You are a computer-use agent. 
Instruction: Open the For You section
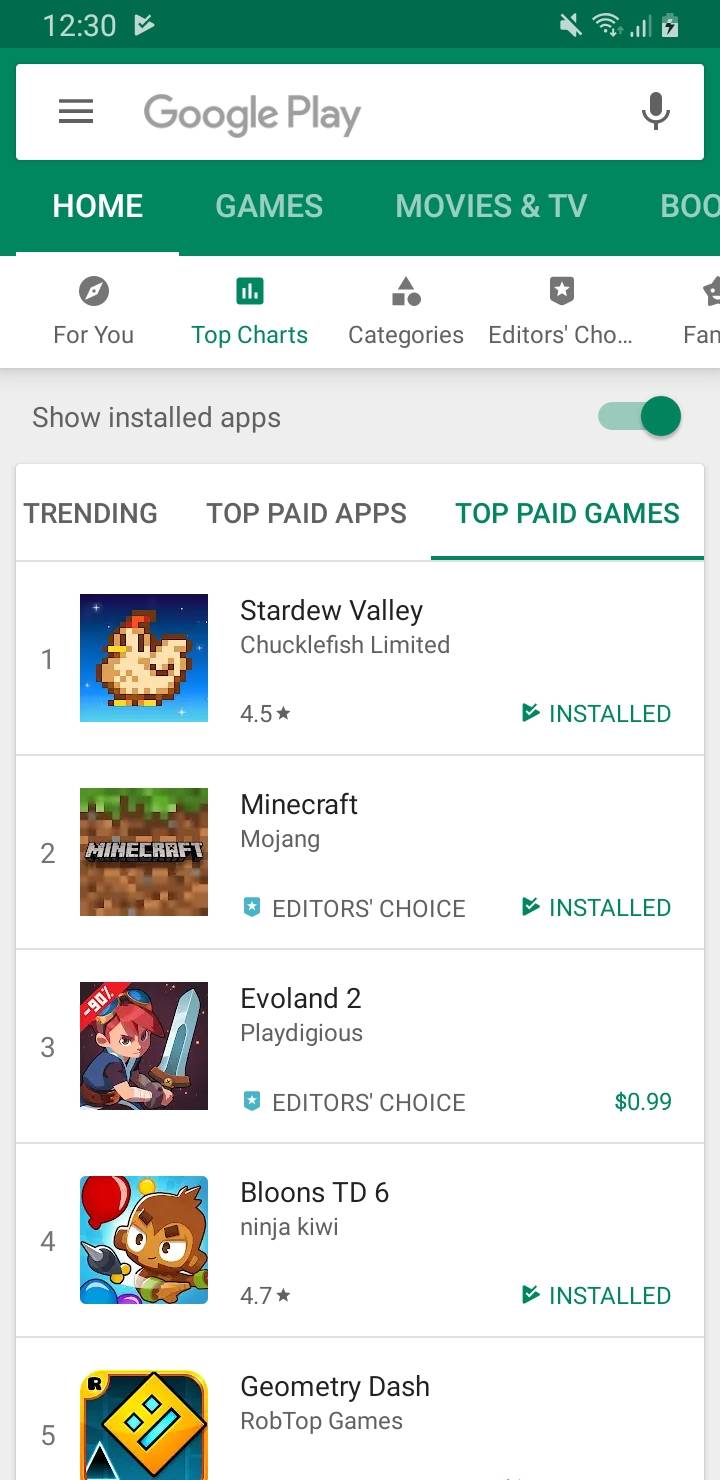click(93, 310)
